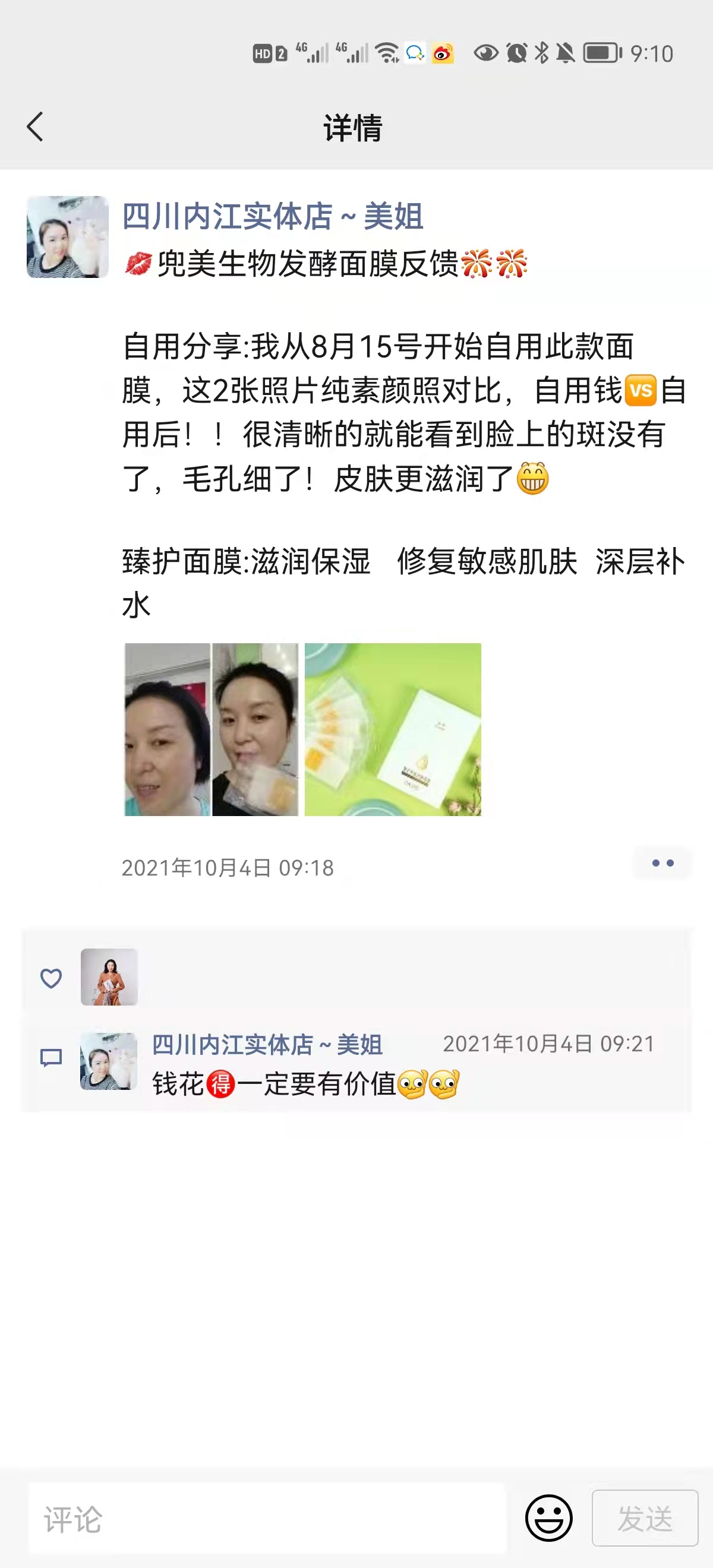713x1568 pixels.
Task: Open the emoji picker
Action: [548, 1518]
